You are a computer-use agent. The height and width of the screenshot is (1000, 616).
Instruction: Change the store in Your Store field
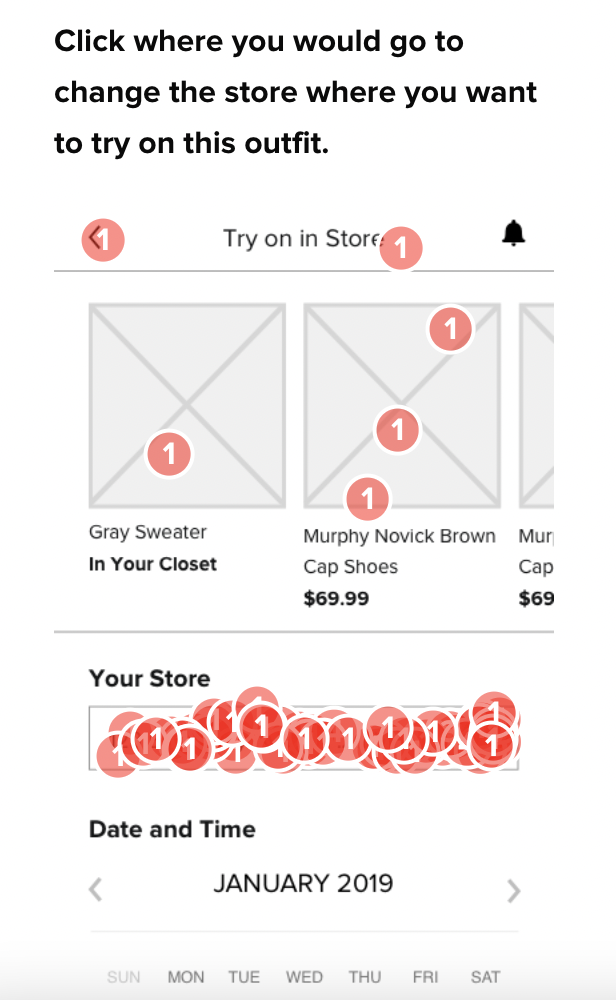(304, 738)
